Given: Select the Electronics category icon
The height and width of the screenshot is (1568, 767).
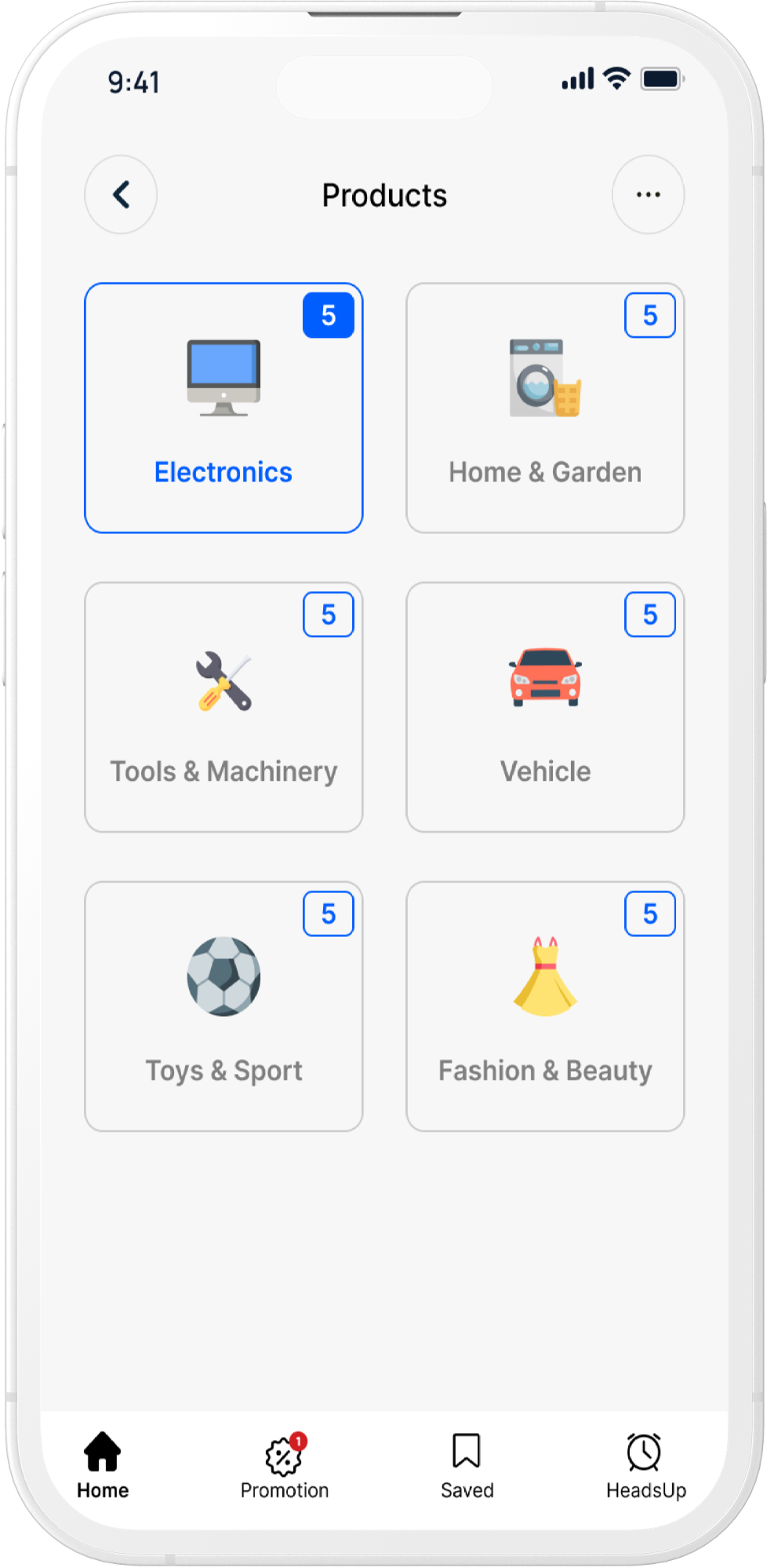Looking at the screenshot, I should [224, 375].
